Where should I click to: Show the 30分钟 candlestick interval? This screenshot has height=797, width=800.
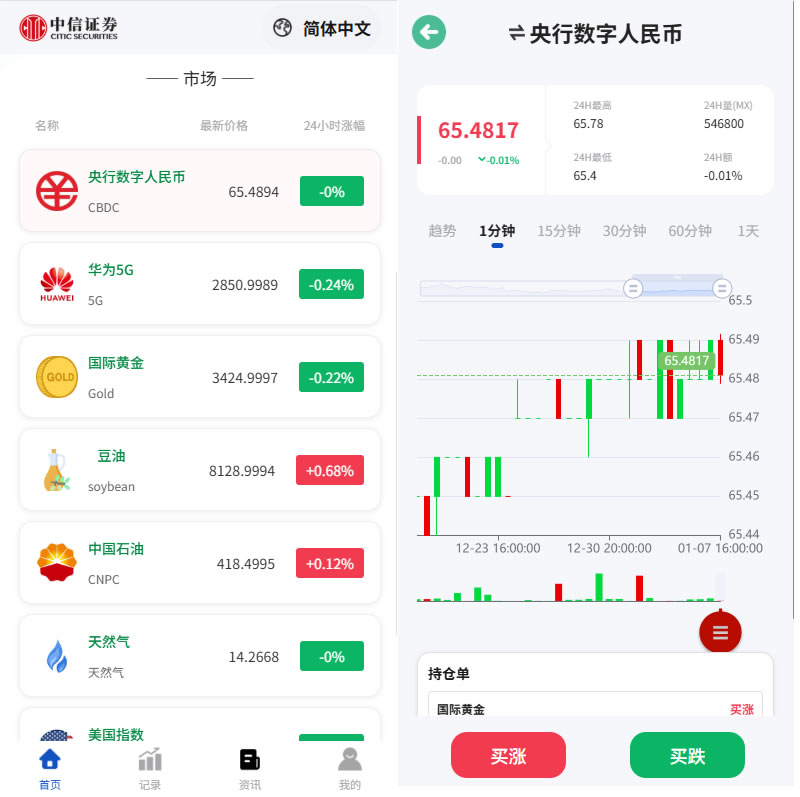[x=624, y=231]
